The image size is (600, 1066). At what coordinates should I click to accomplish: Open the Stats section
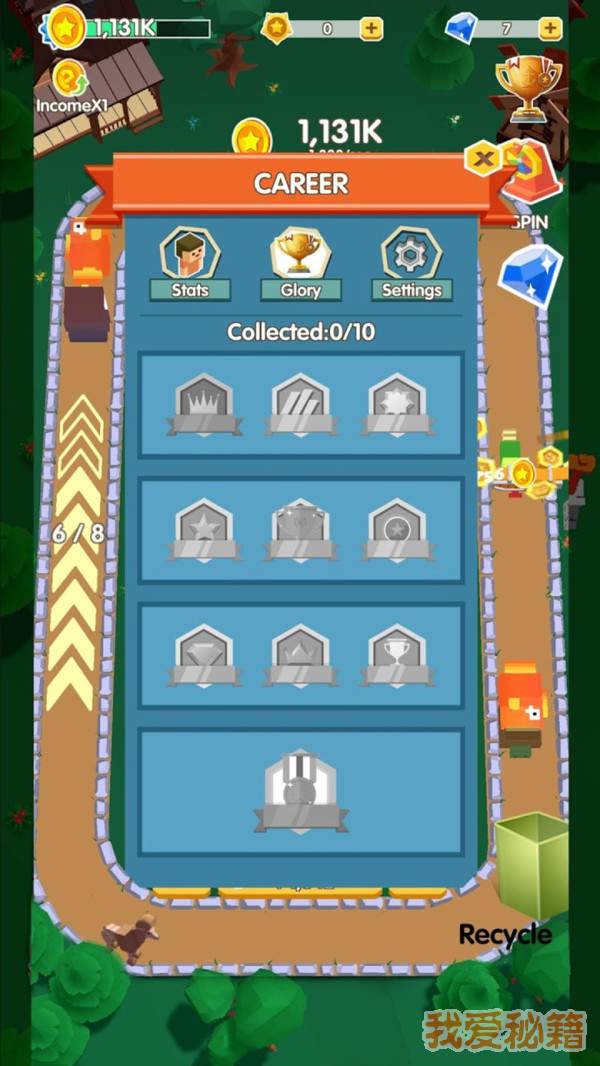click(x=190, y=264)
